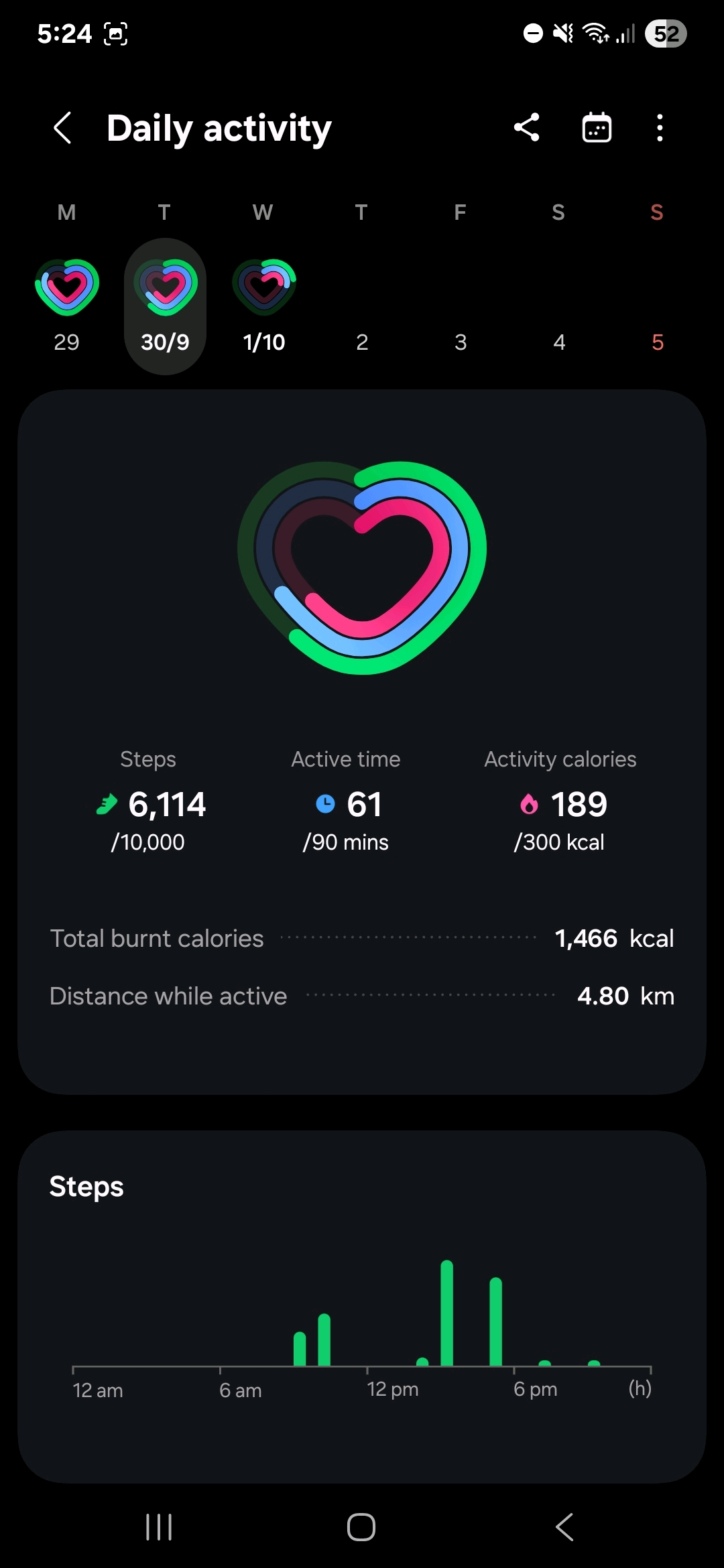Open recent apps from navigation bar

click(x=159, y=1527)
